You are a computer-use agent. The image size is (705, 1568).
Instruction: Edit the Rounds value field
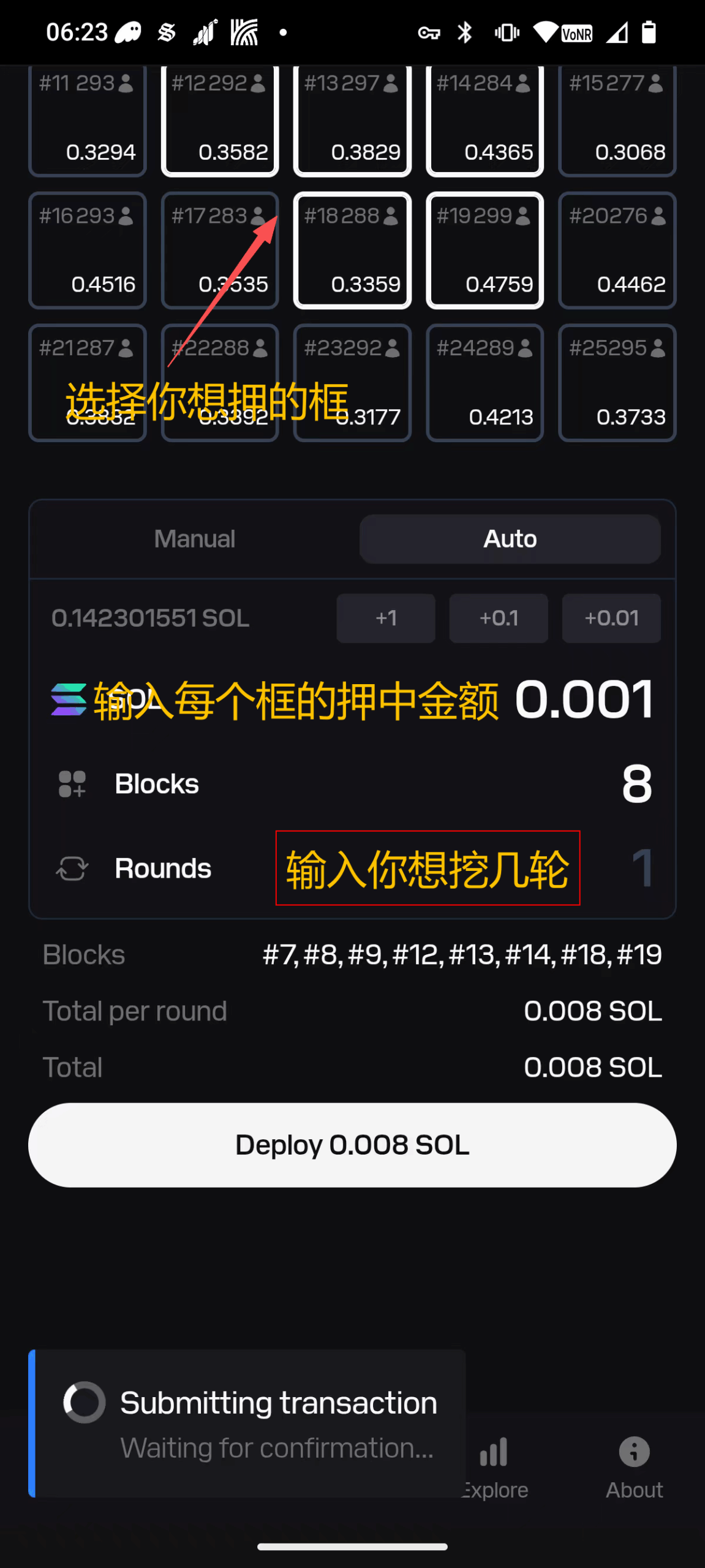tap(641, 868)
